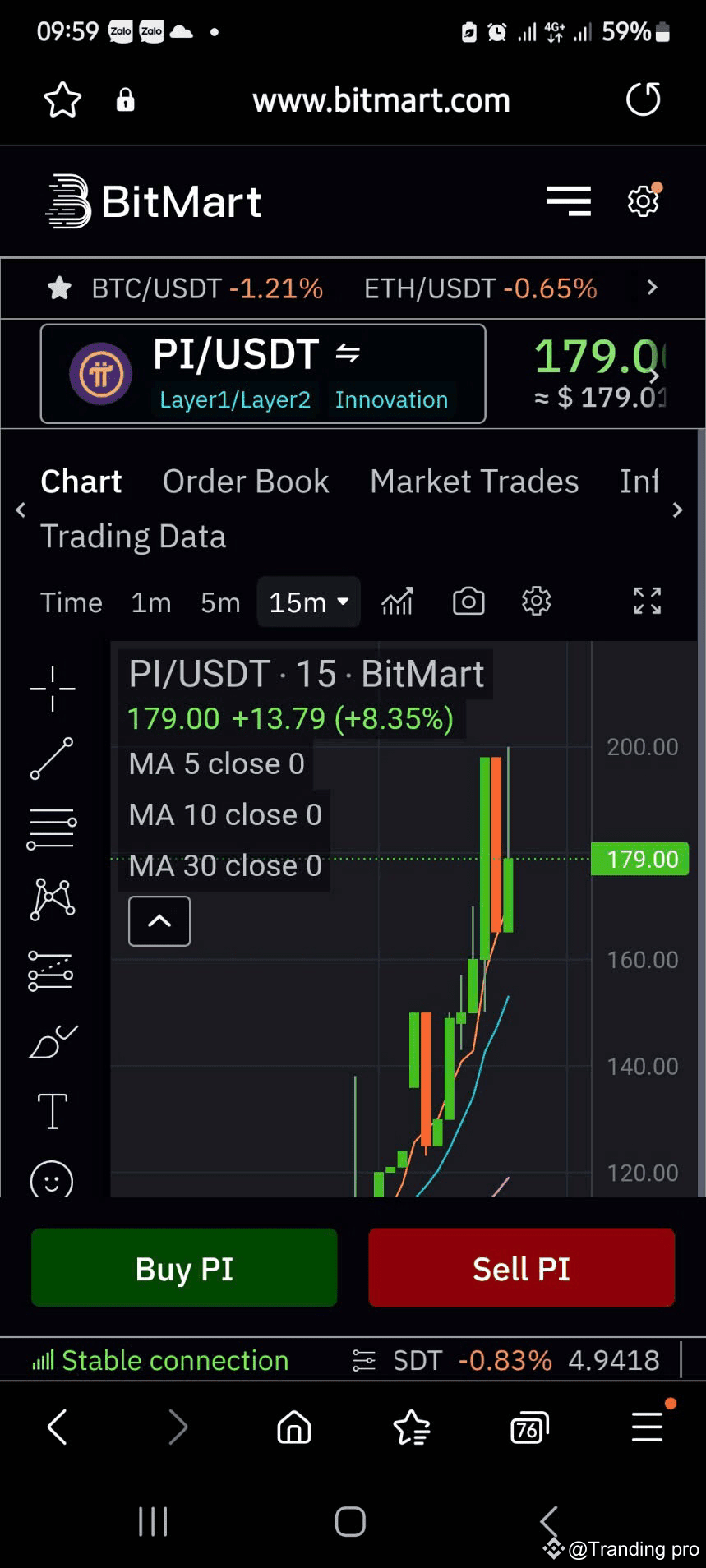Viewport: 706px width, 1568px height.
Task: Expand the ticker list via right arrow
Action: (652, 288)
